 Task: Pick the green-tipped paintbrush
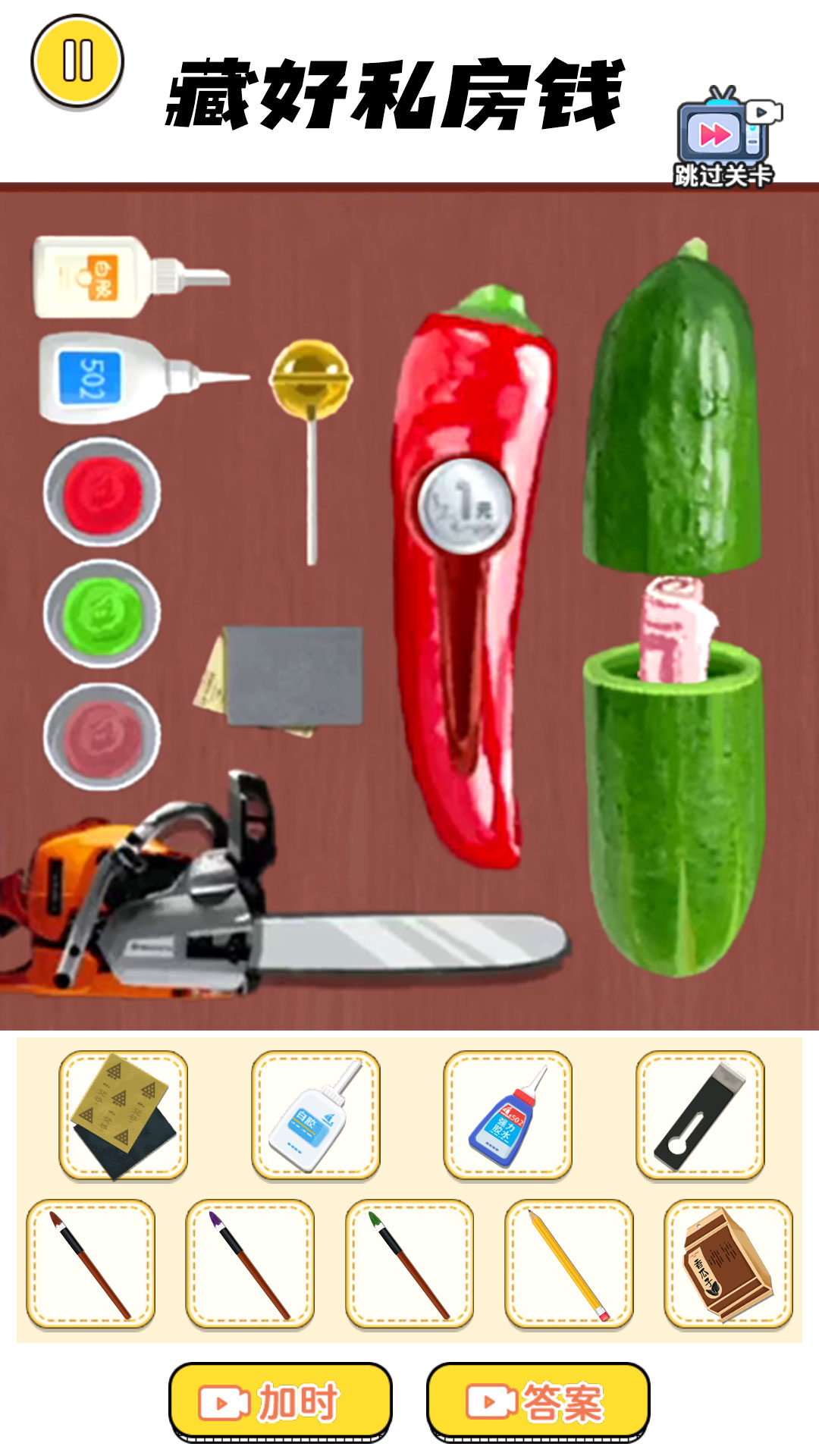point(409,1263)
